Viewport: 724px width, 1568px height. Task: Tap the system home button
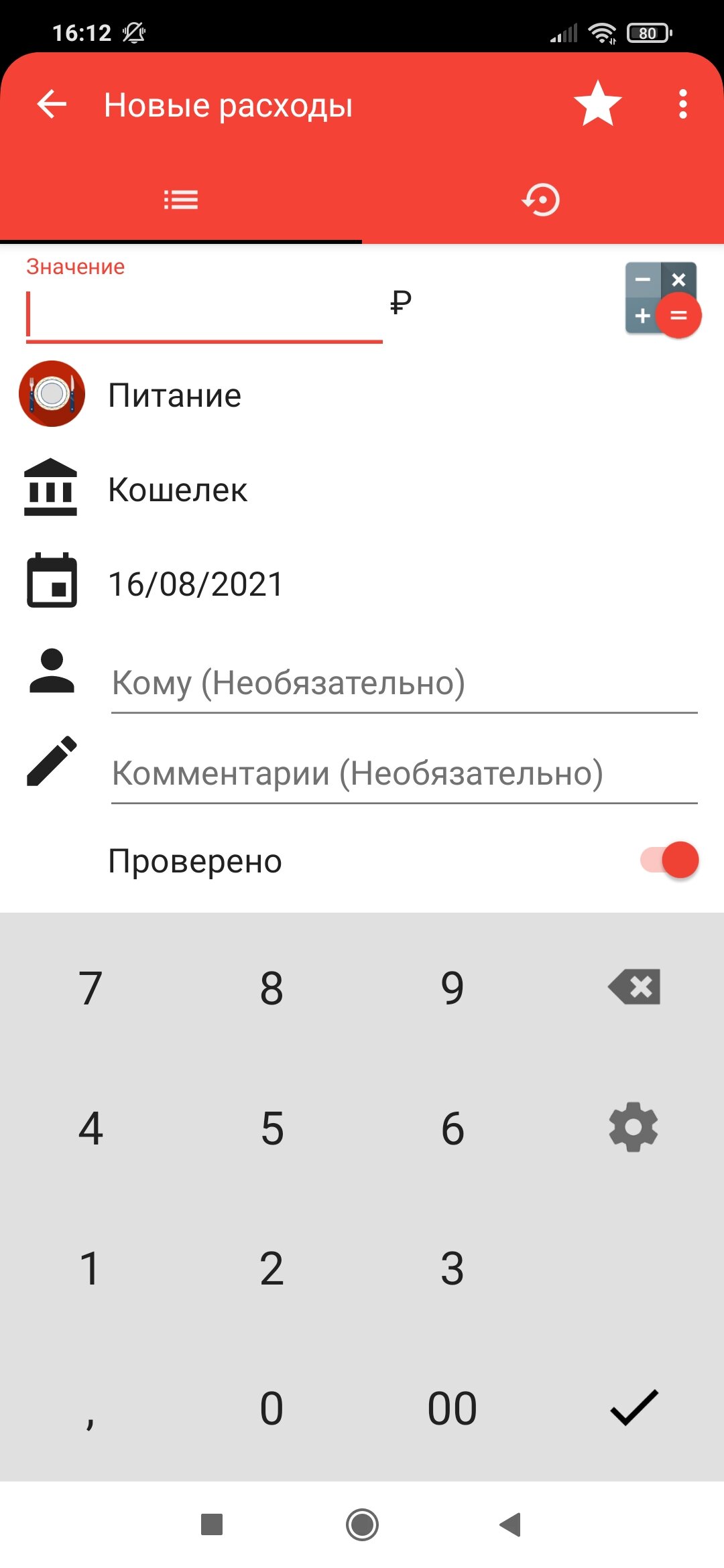point(362,1524)
